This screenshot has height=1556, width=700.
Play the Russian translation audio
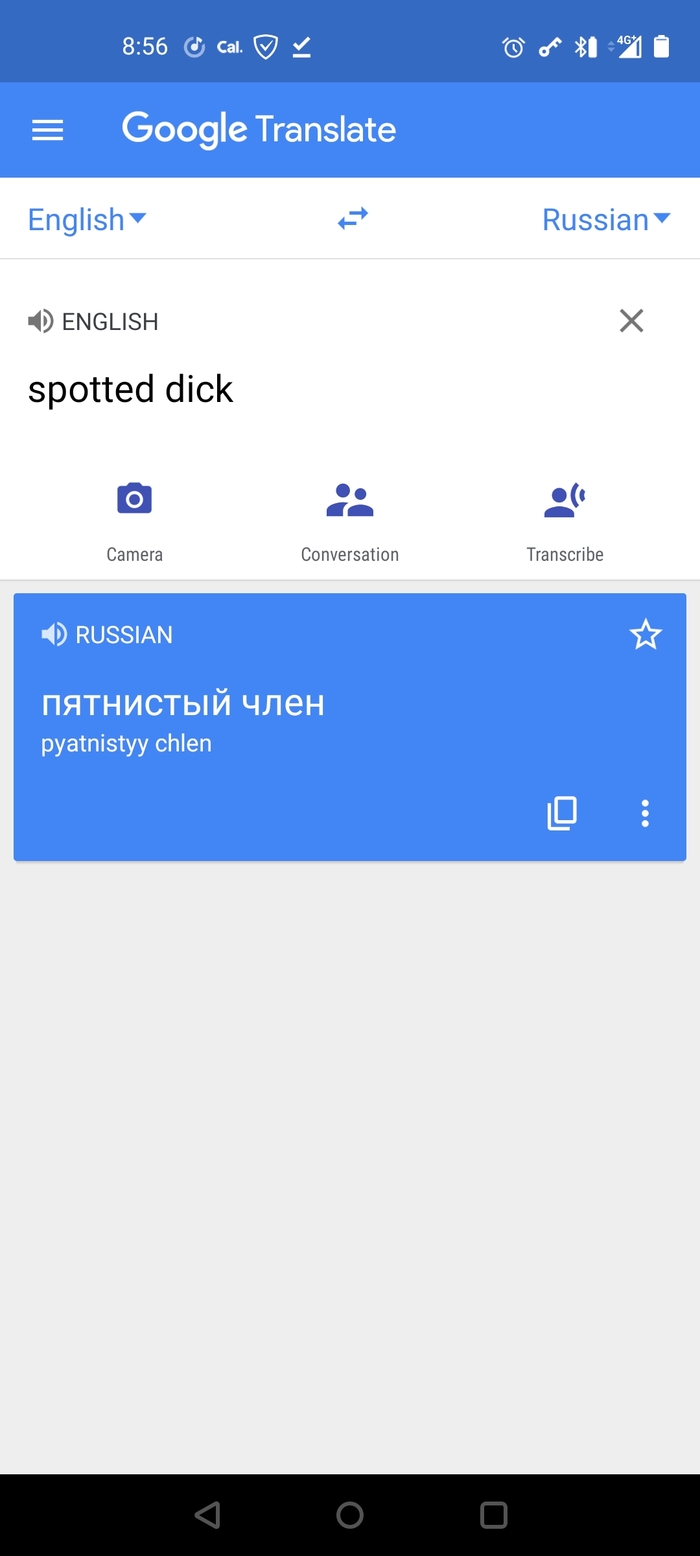(54, 634)
